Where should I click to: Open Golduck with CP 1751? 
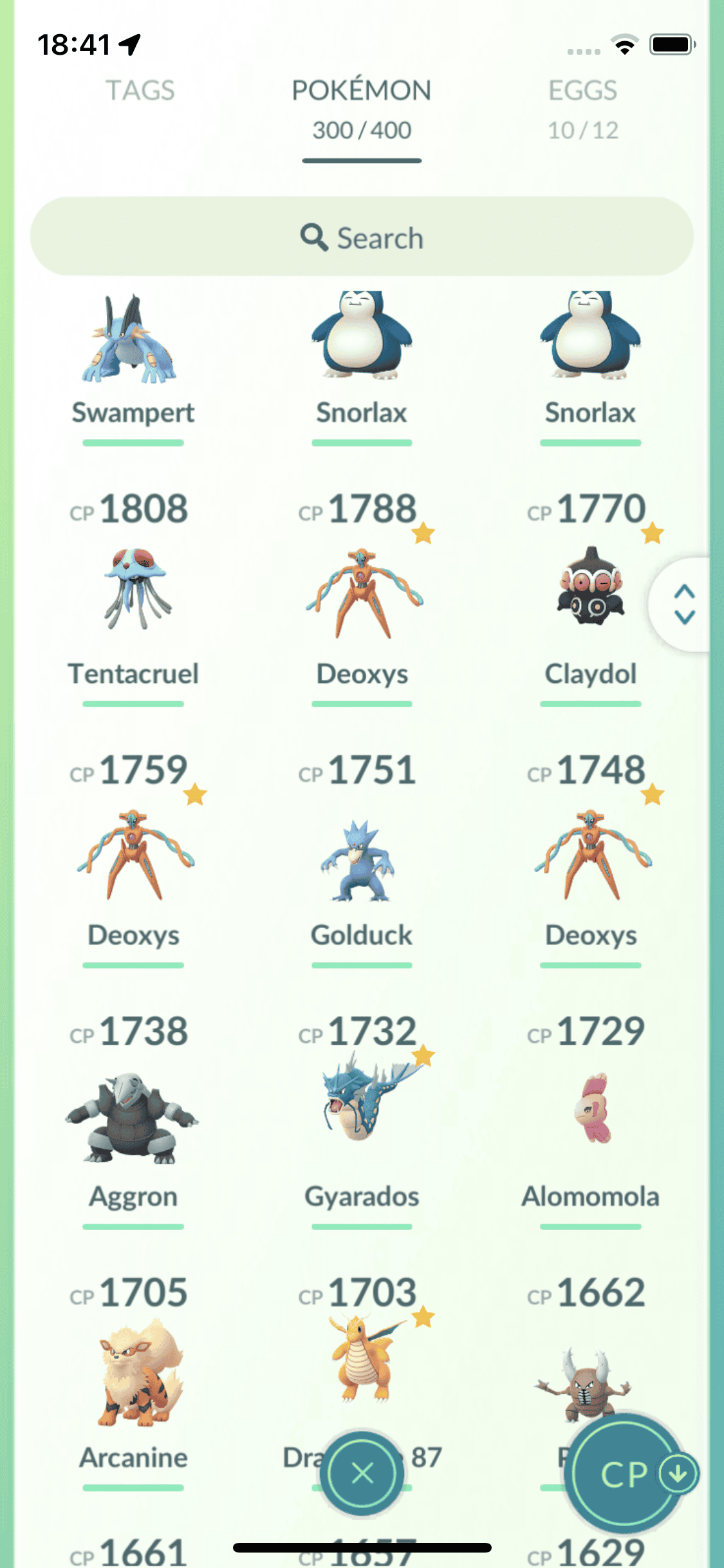tap(362, 859)
